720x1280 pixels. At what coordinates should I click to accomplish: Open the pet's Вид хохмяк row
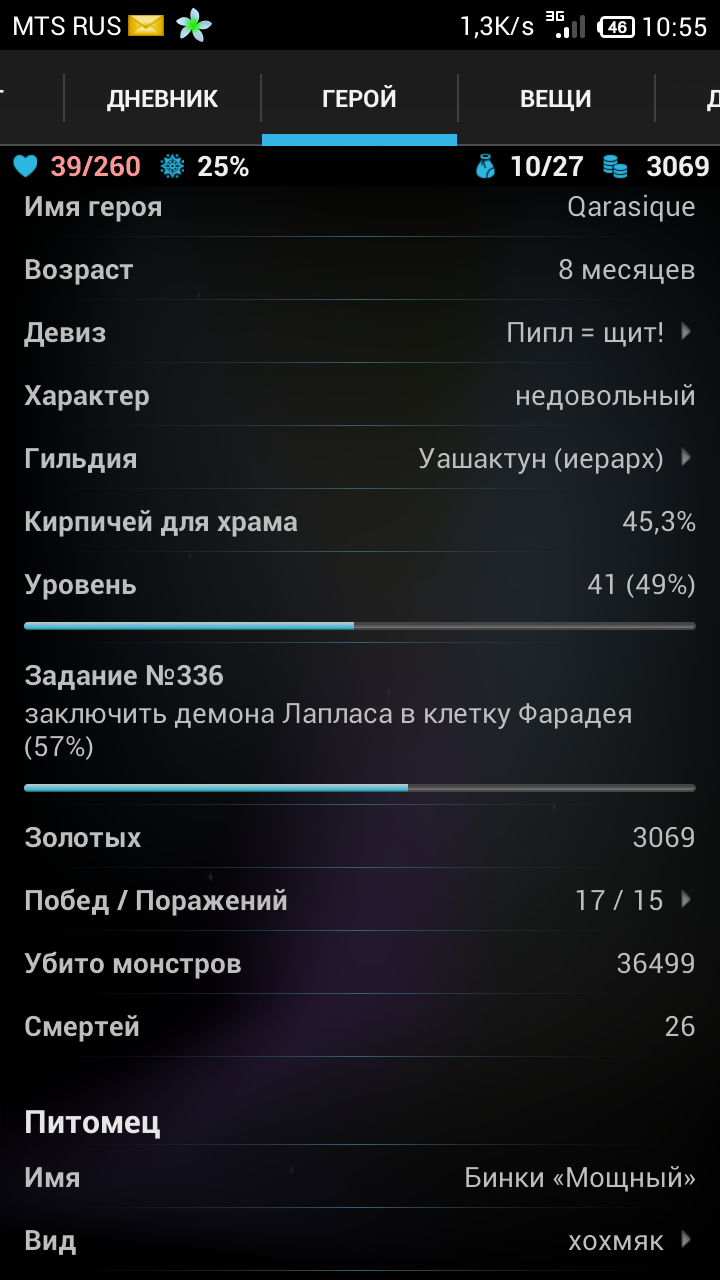360,1241
